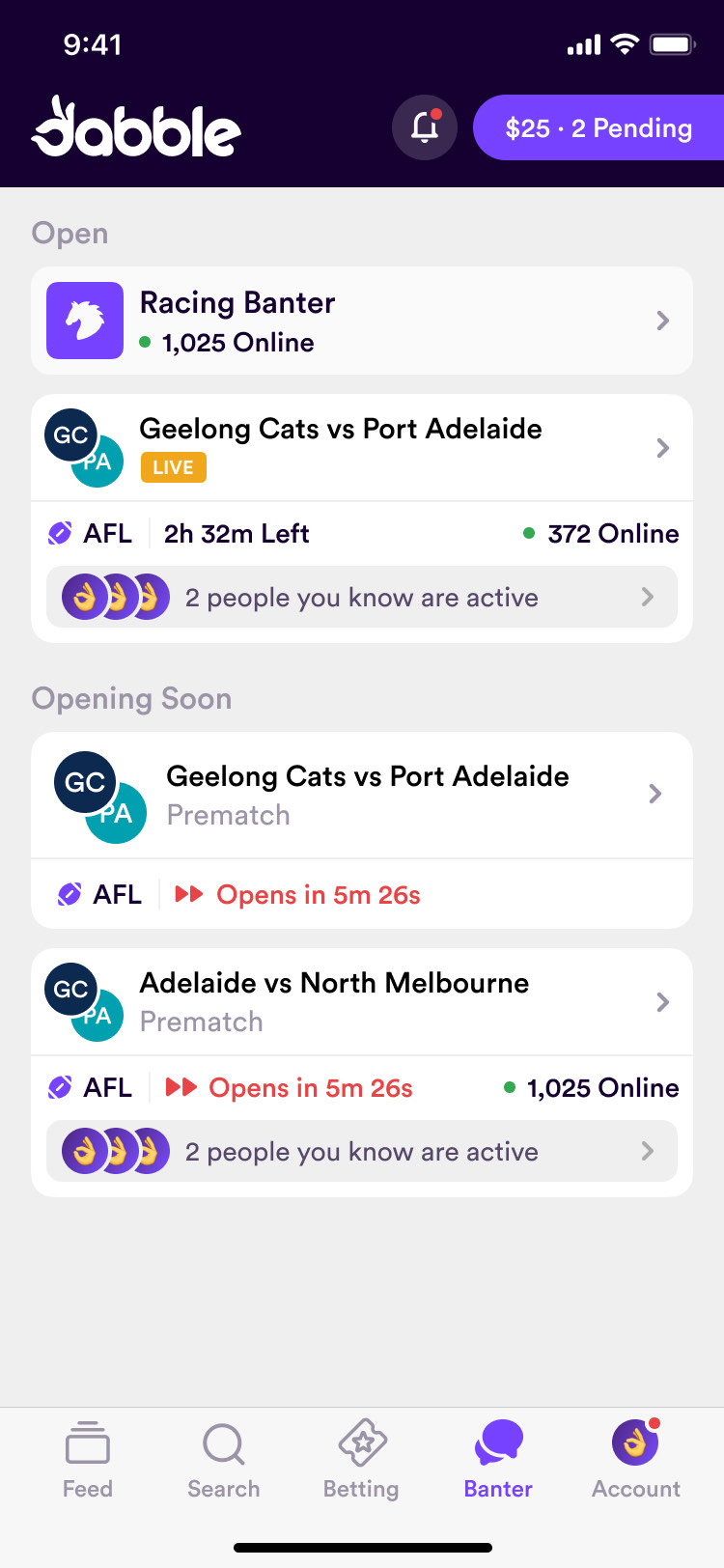This screenshot has height=1568, width=724.
Task: Open the live Geelong Cats vs Port Adelaide banter
Action: (362, 447)
